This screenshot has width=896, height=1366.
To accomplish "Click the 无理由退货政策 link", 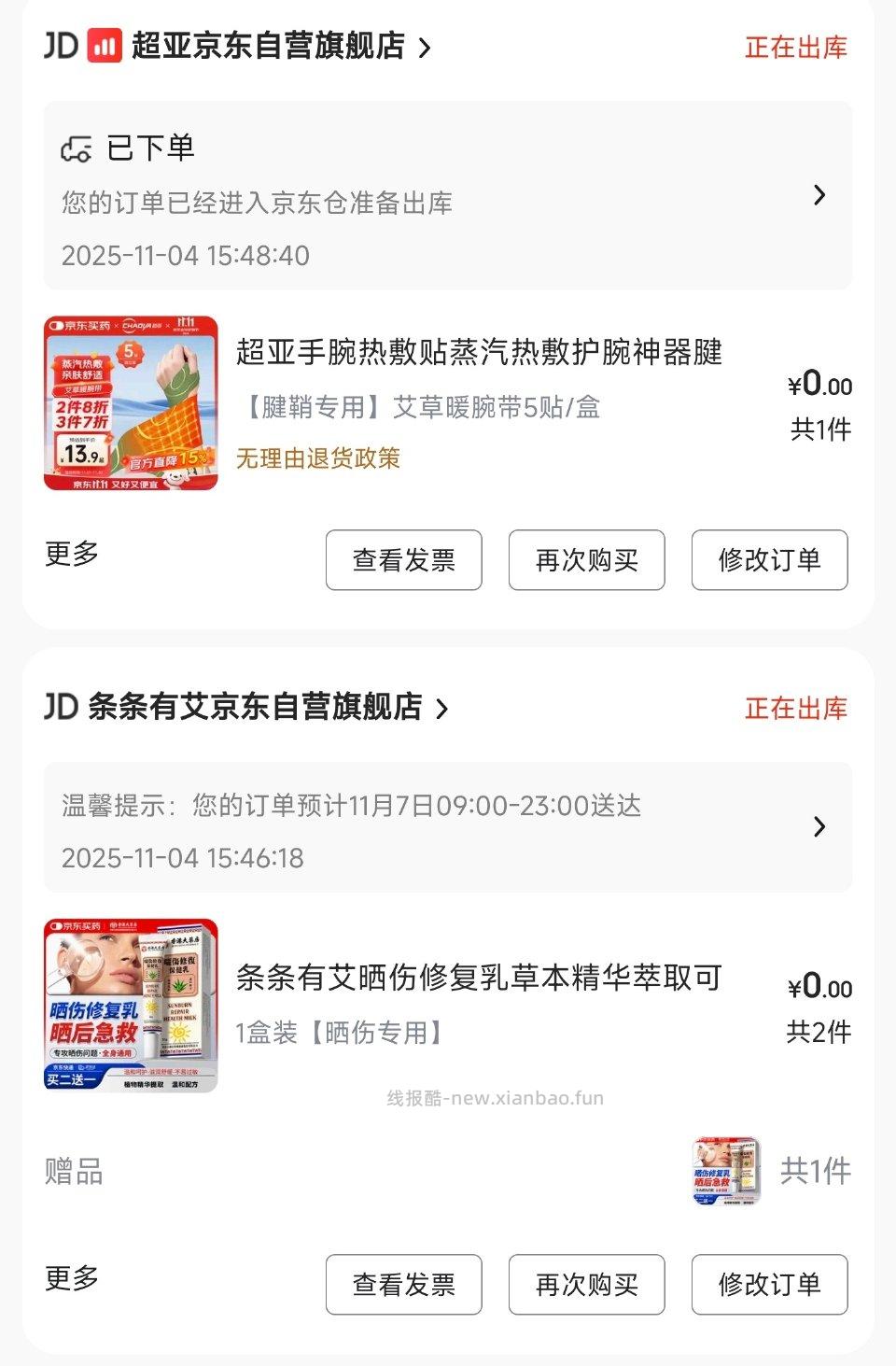I will pos(319,459).
